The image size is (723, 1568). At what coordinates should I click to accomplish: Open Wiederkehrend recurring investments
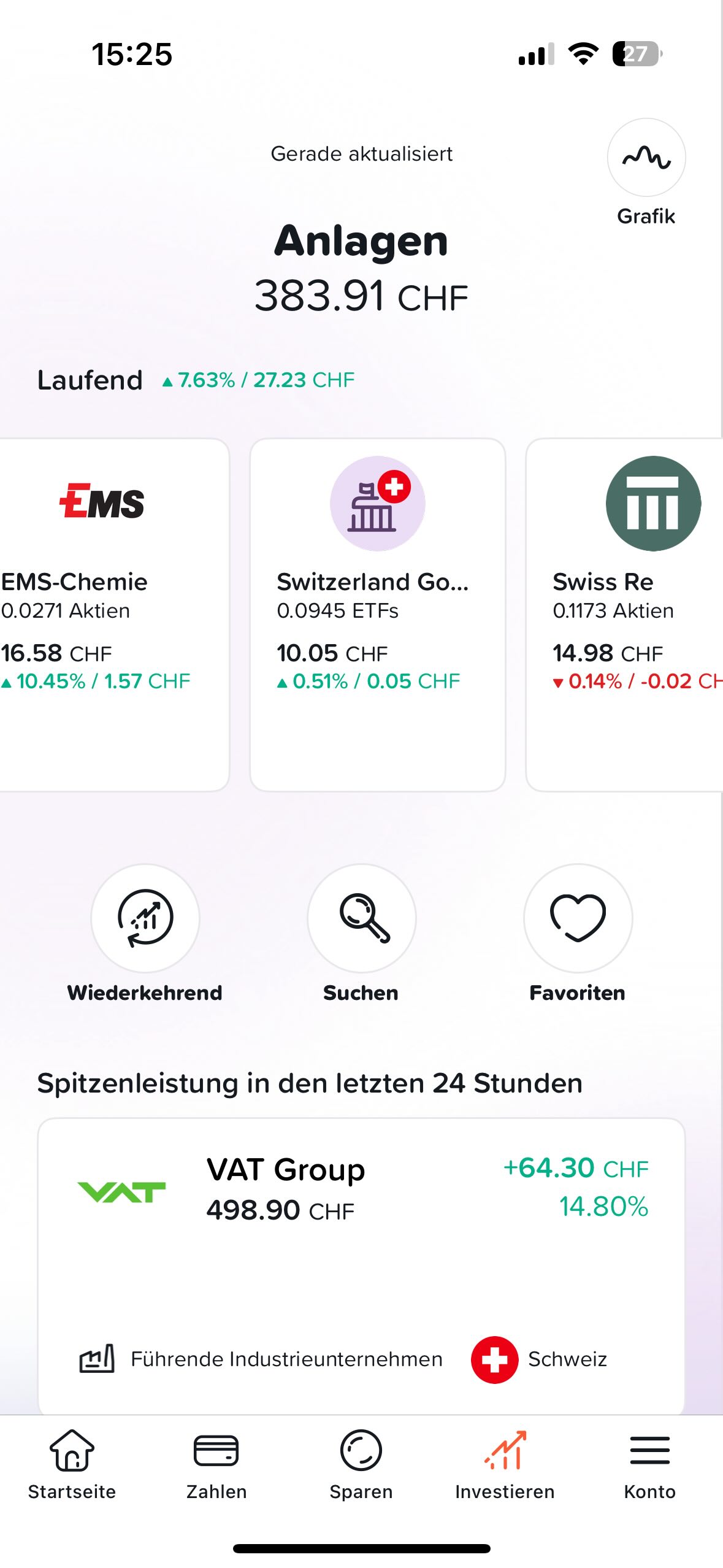tap(145, 918)
